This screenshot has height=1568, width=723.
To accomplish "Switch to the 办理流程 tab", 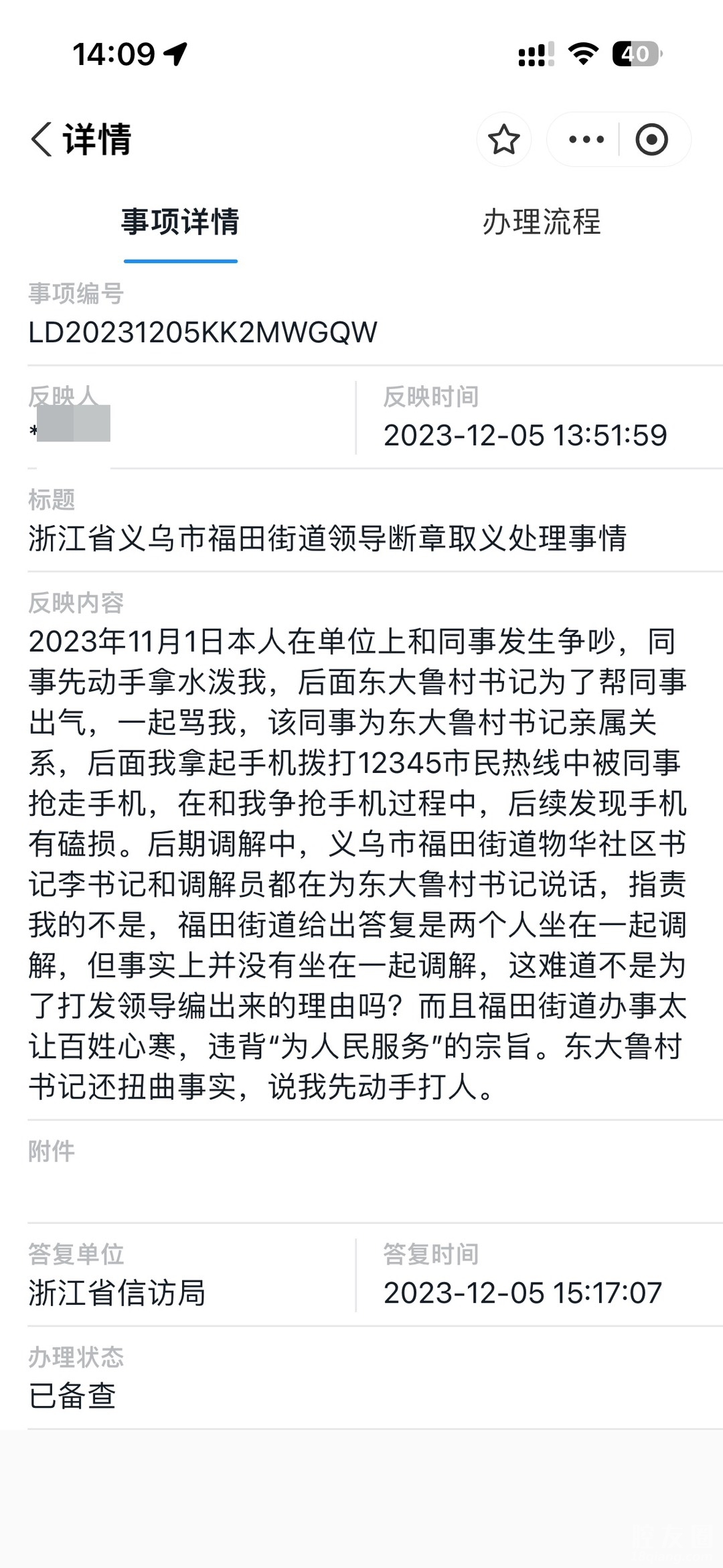I will tap(542, 222).
